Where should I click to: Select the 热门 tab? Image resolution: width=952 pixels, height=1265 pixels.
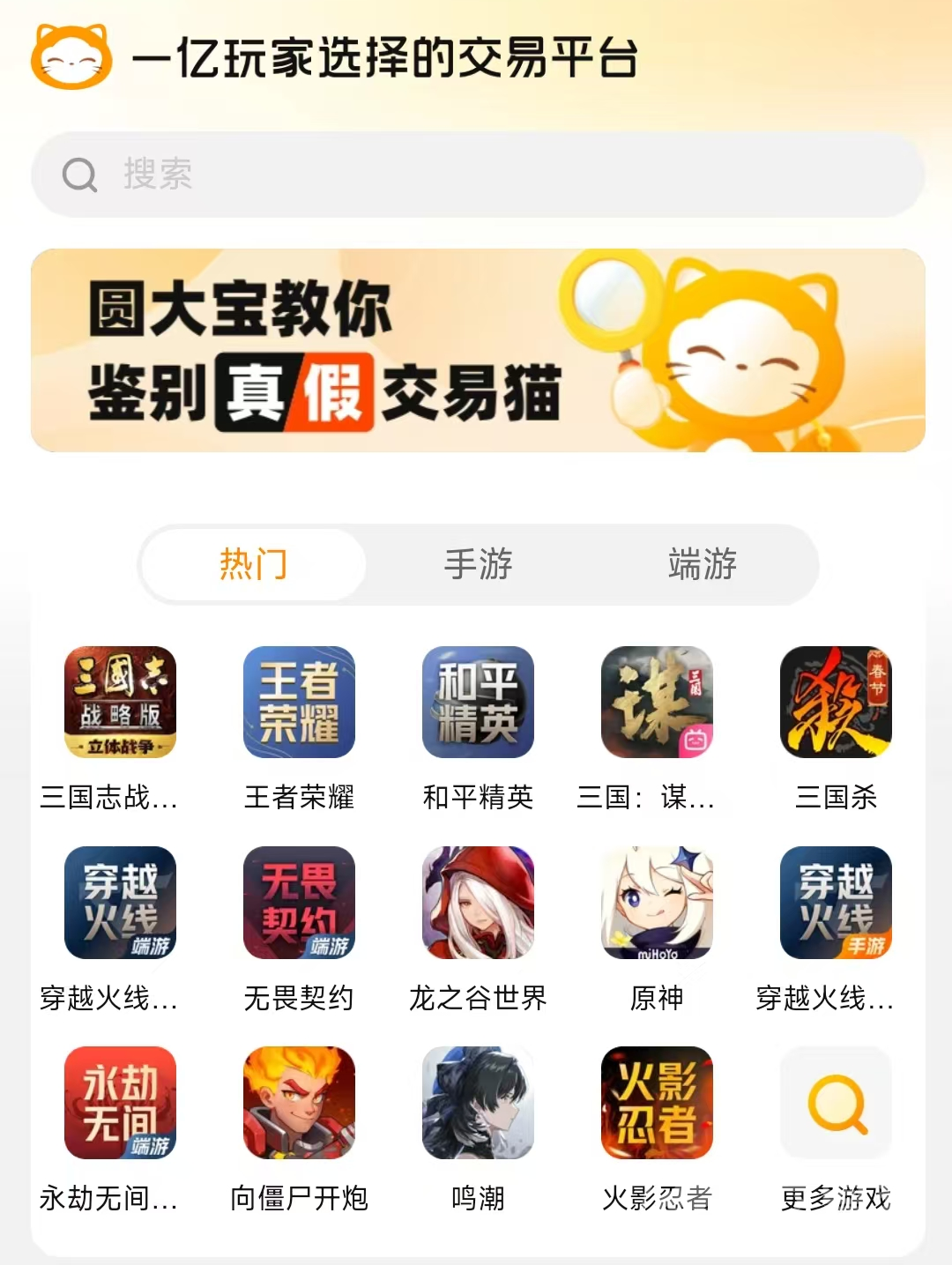pos(254,564)
